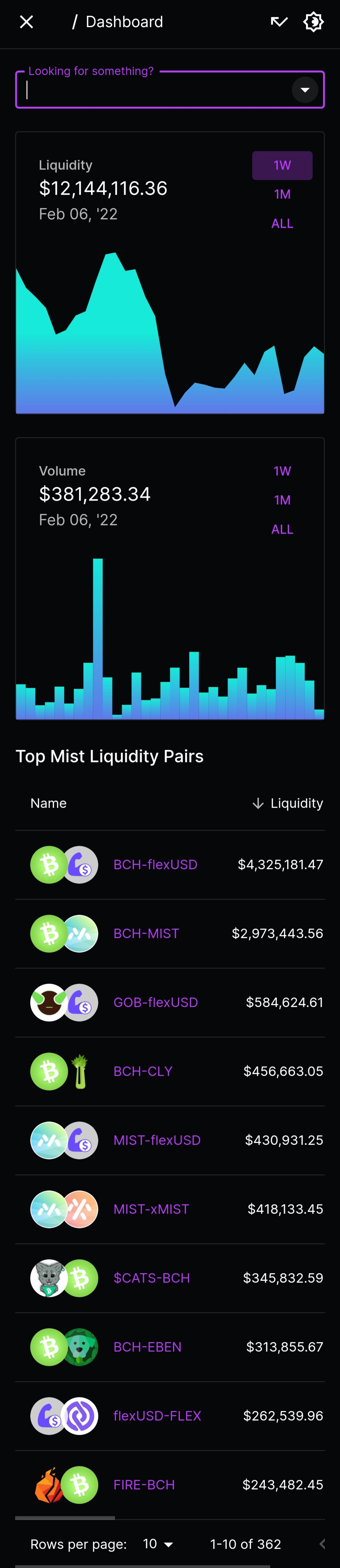
Task: Select 1W range on Liquidity chart
Action: tap(282, 166)
